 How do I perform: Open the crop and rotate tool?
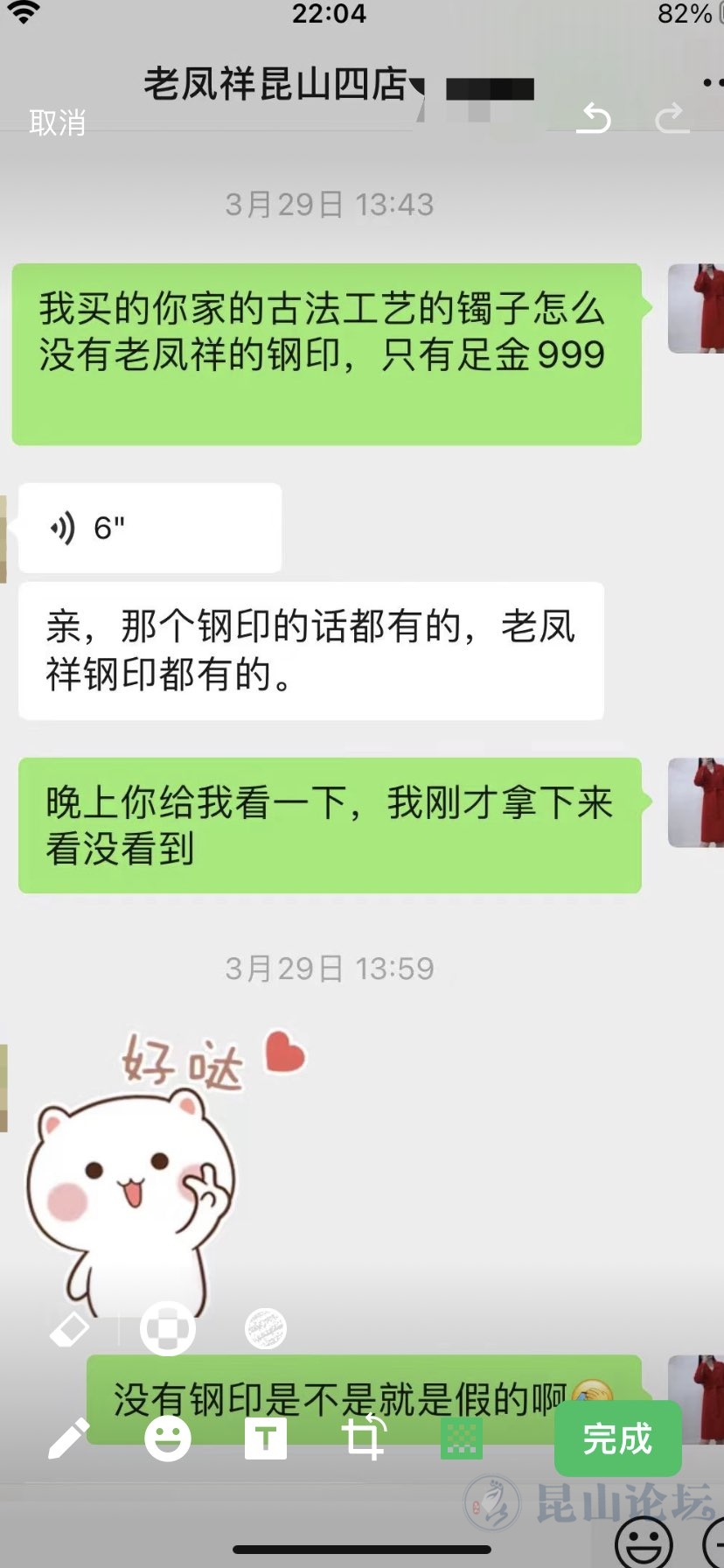[x=365, y=1438]
